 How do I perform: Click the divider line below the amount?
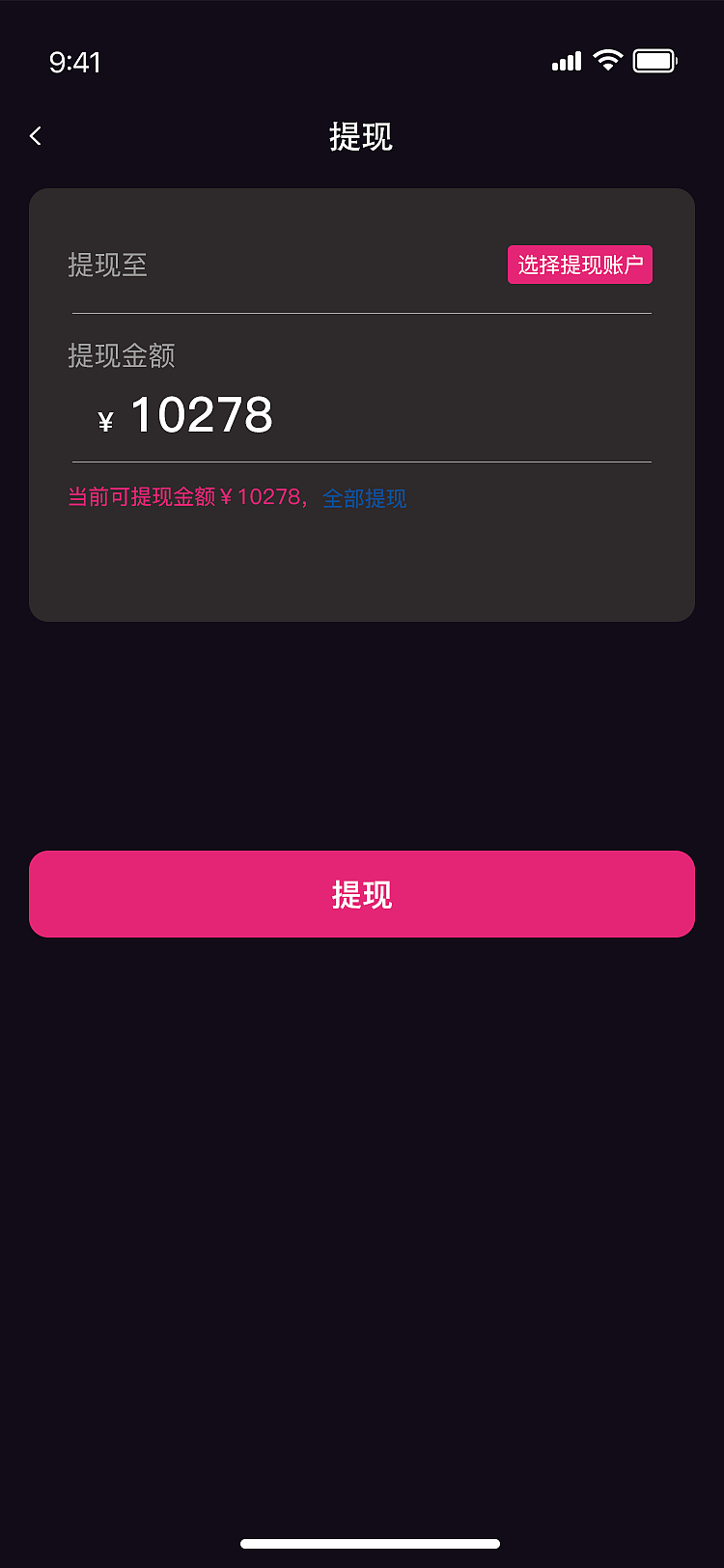(x=361, y=461)
